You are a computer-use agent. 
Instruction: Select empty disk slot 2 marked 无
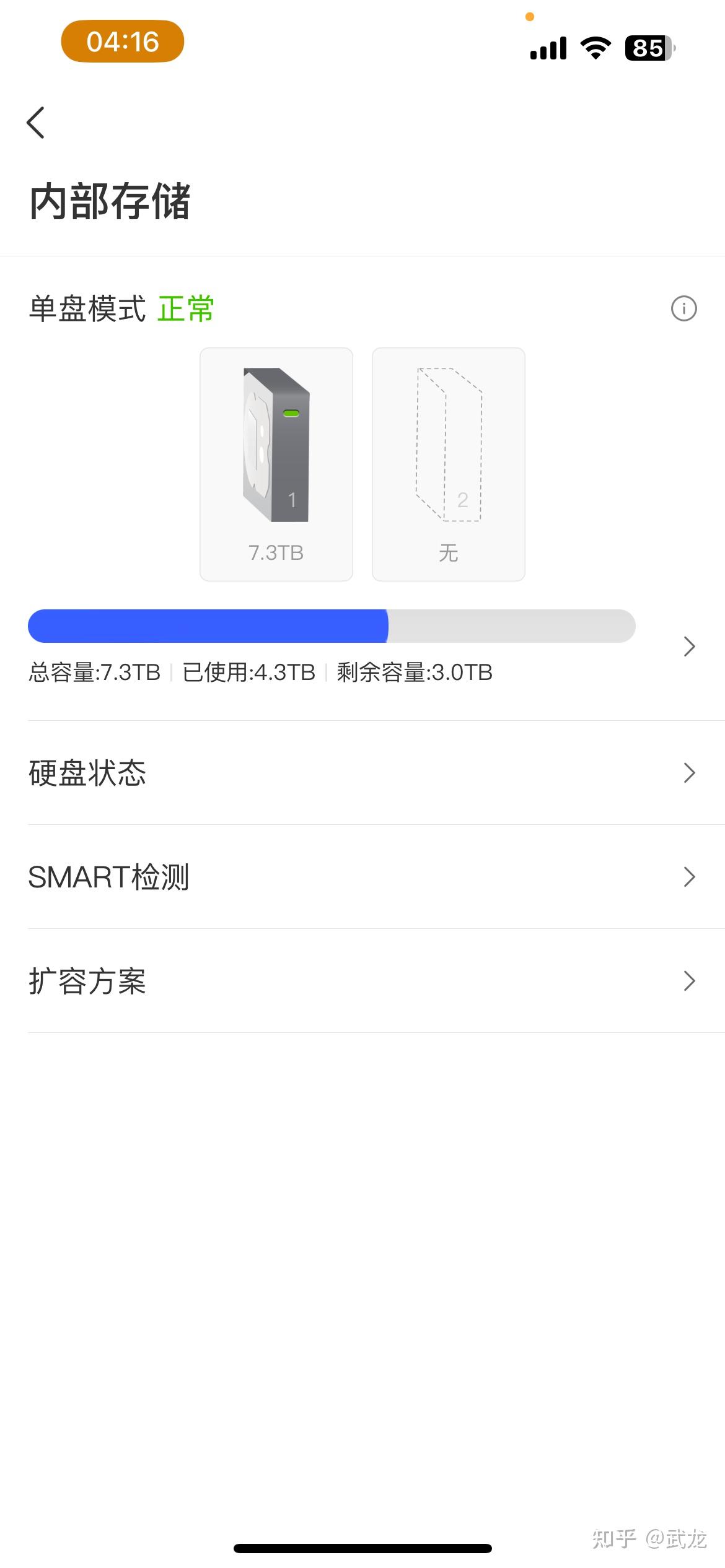click(x=449, y=464)
